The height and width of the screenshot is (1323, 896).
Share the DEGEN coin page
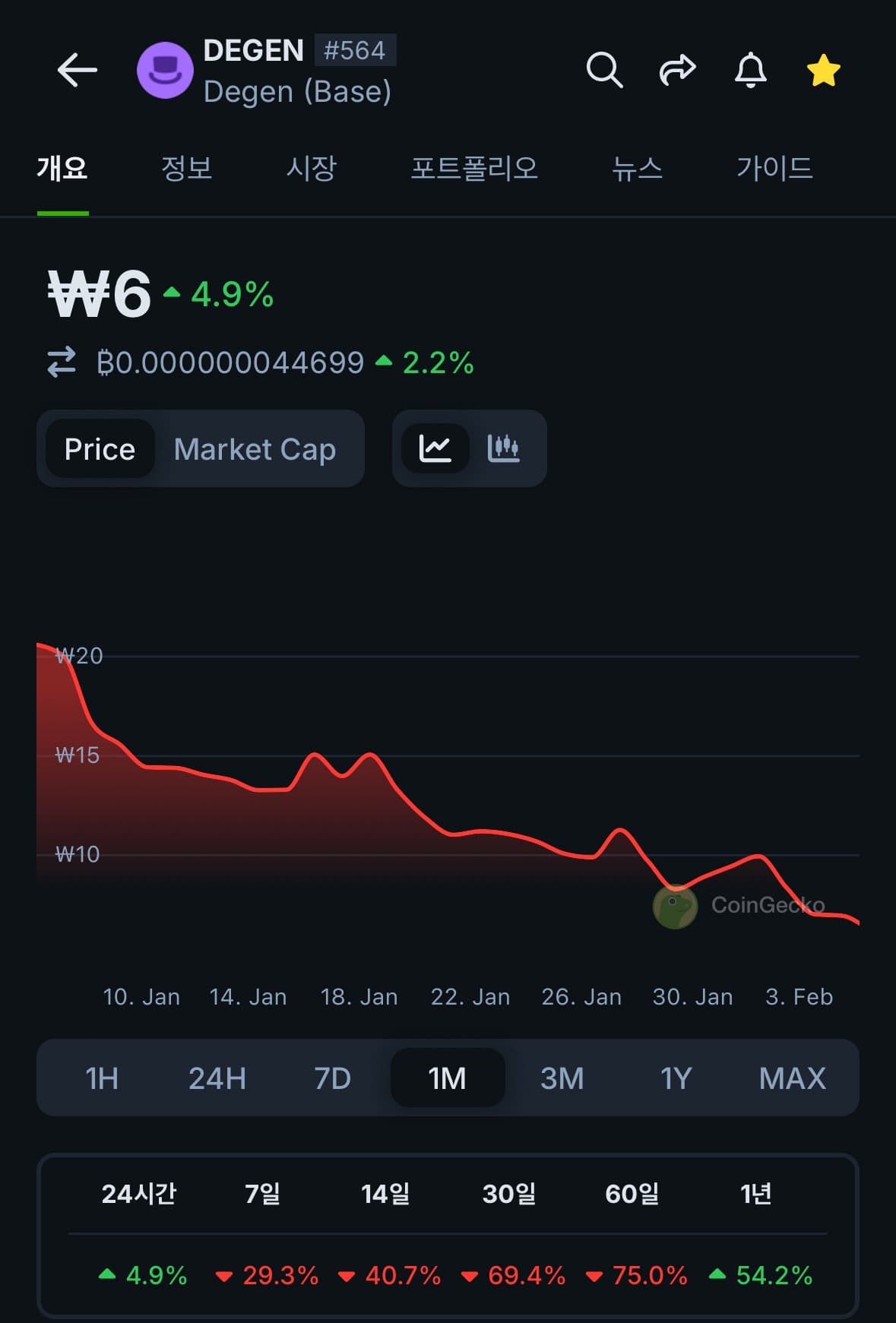677,71
